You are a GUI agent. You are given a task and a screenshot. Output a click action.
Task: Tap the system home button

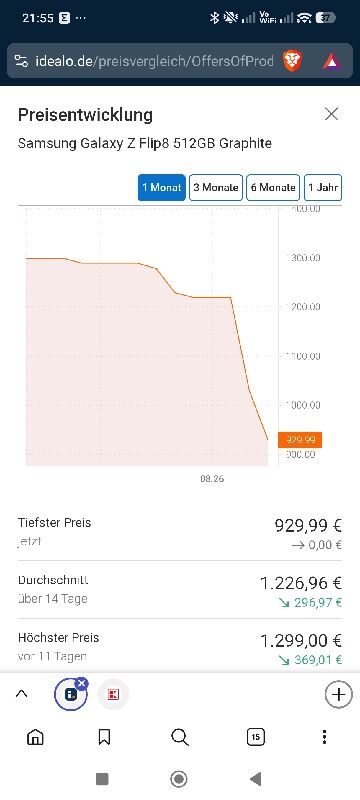pyautogui.click(x=179, y=779)
